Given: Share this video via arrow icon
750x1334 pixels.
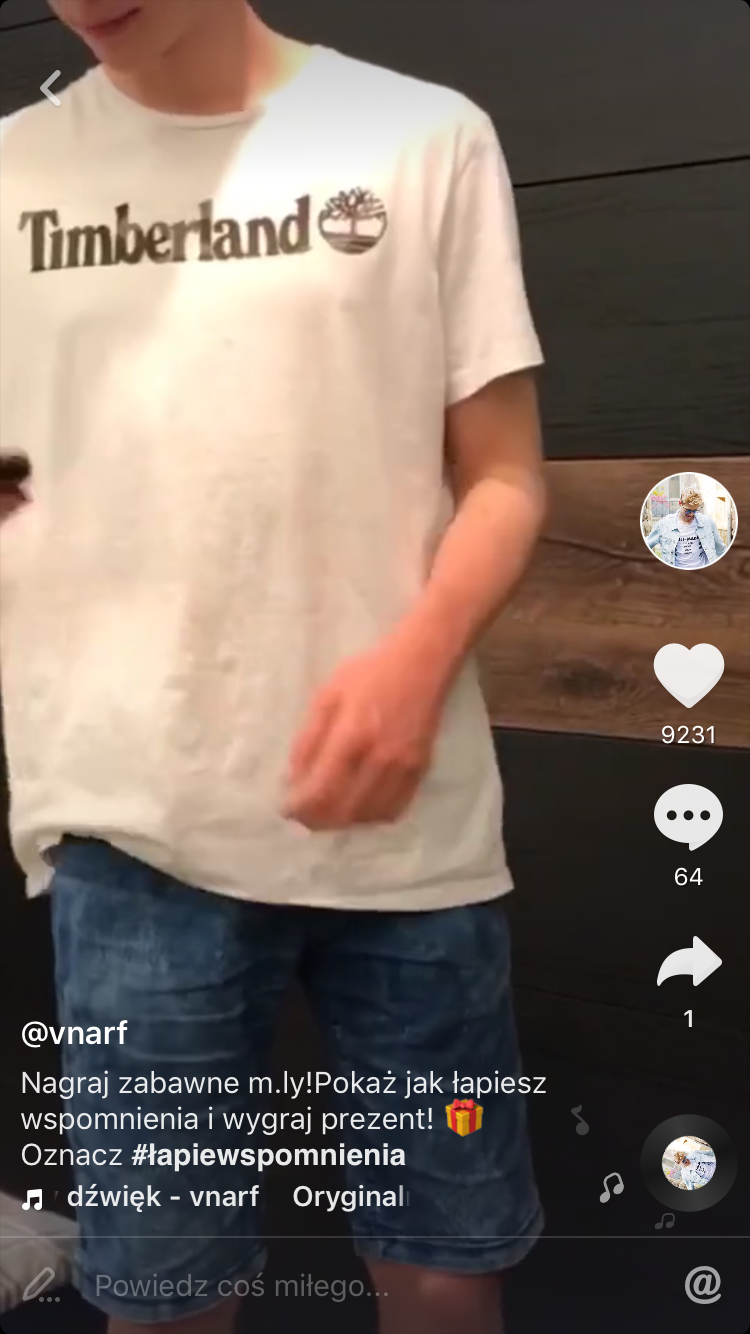Looking at the screenshot, I should coord(688,962).
